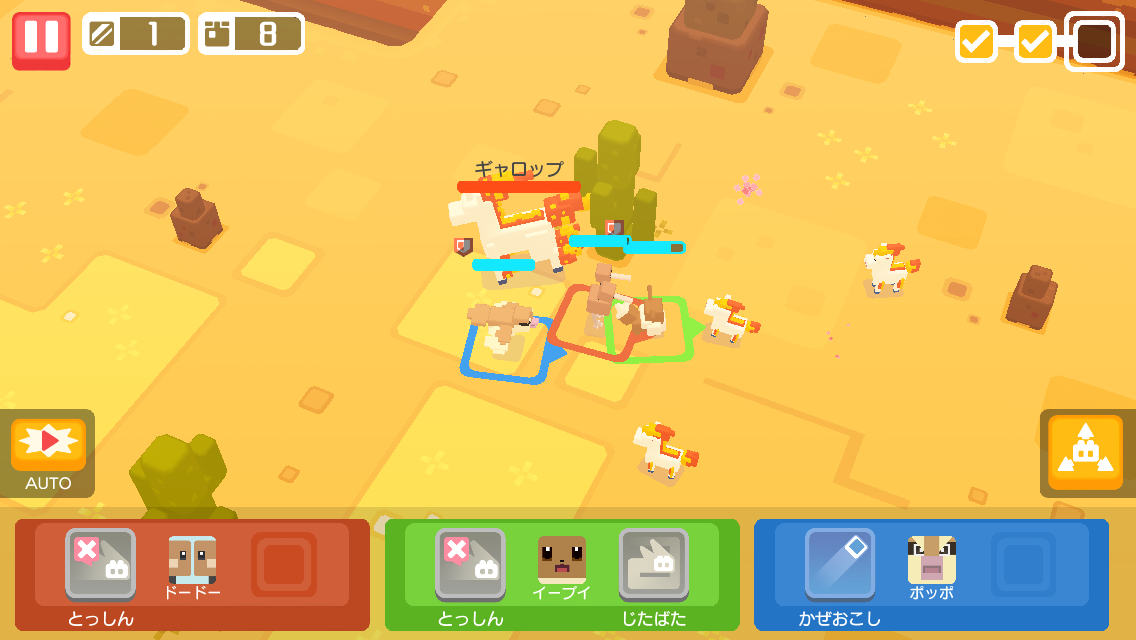Viewport: 1136px width, 640px height.
Task: Tap the orange scatter formation button
Action: coord(1085,452)
